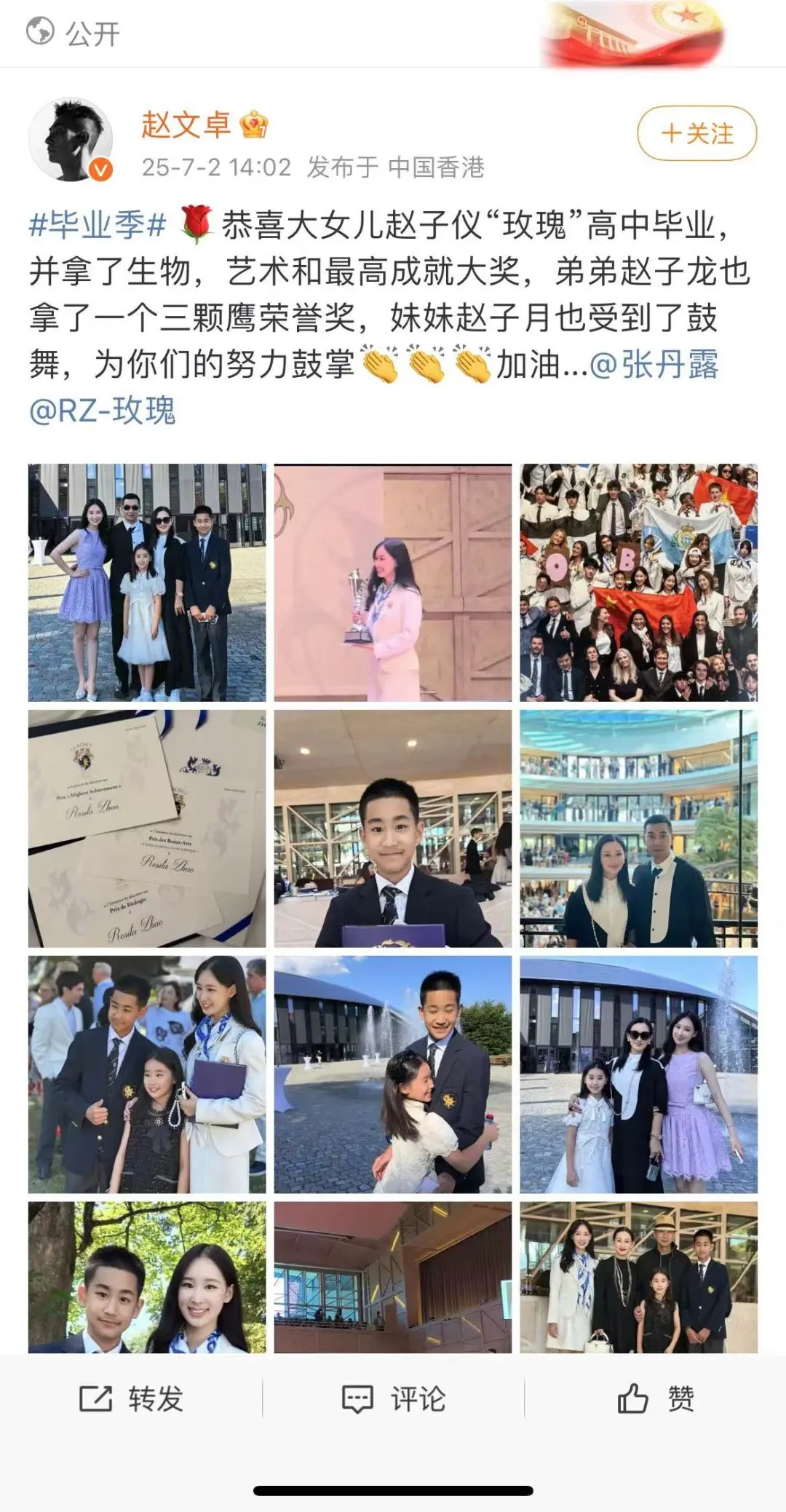Open the family photo in front of the building
786x1512 pixels.
tap(147, 582)
